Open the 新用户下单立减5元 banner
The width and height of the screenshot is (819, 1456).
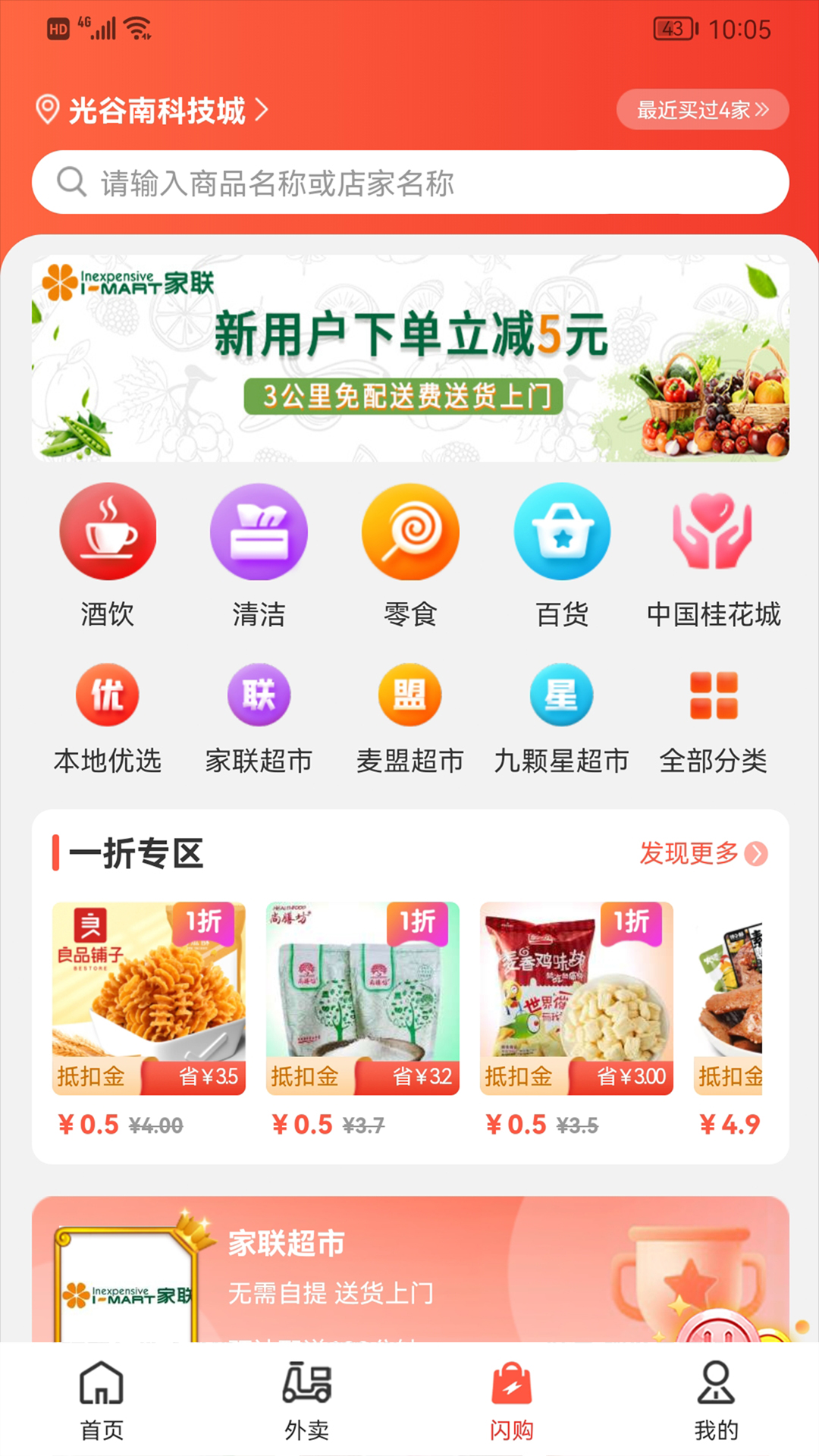409,358
